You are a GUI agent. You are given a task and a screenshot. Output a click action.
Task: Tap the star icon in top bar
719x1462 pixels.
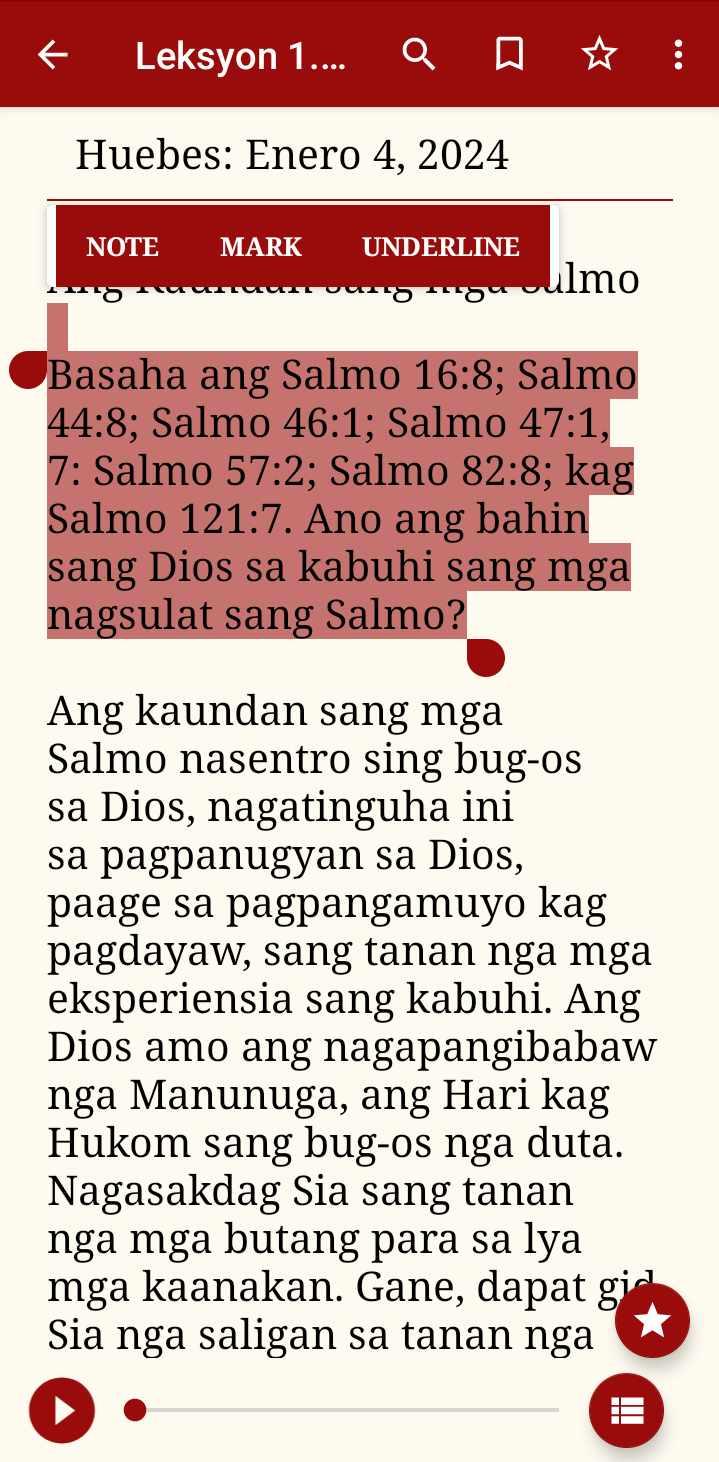coord(599,55)
